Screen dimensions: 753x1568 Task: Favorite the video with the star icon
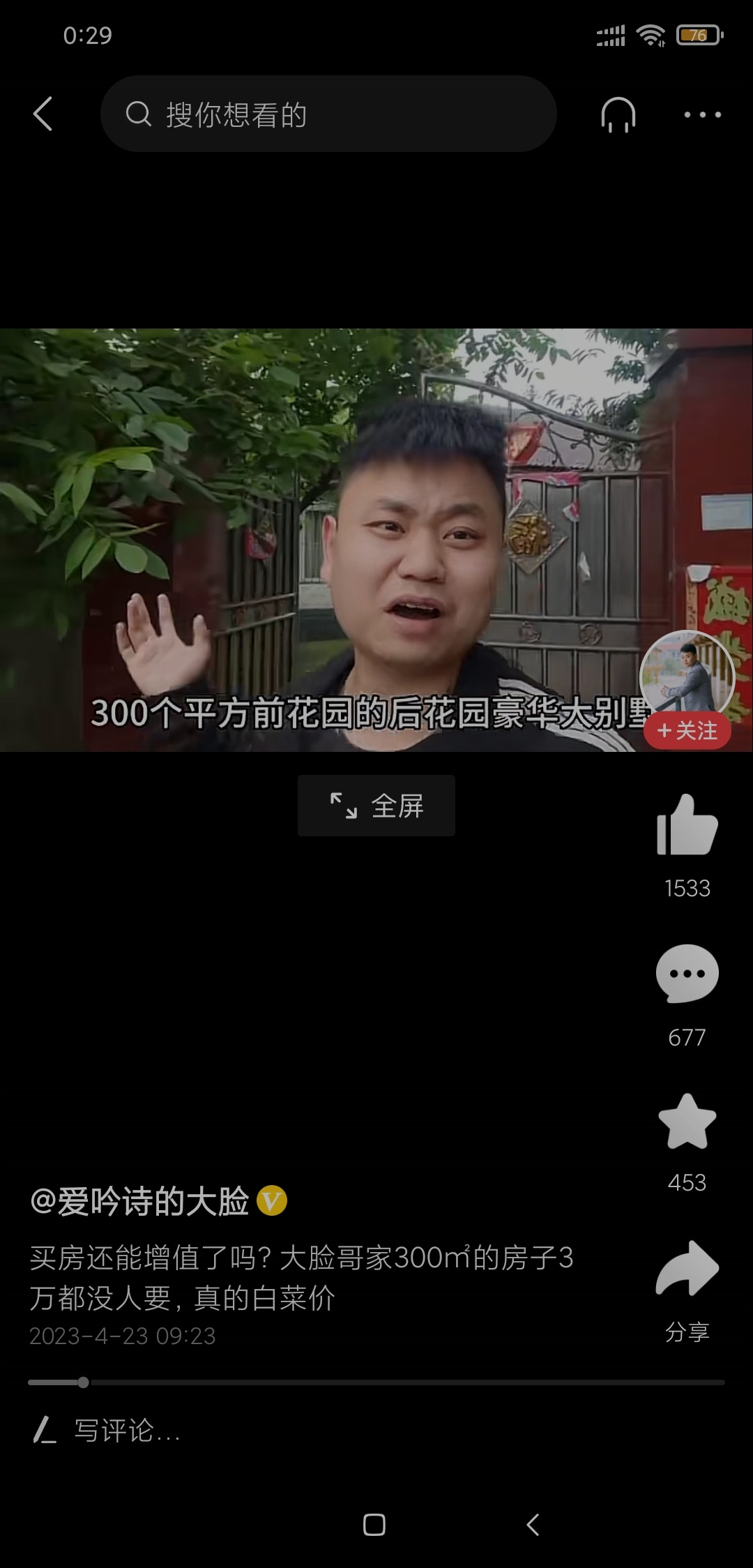click(687, 1121)
